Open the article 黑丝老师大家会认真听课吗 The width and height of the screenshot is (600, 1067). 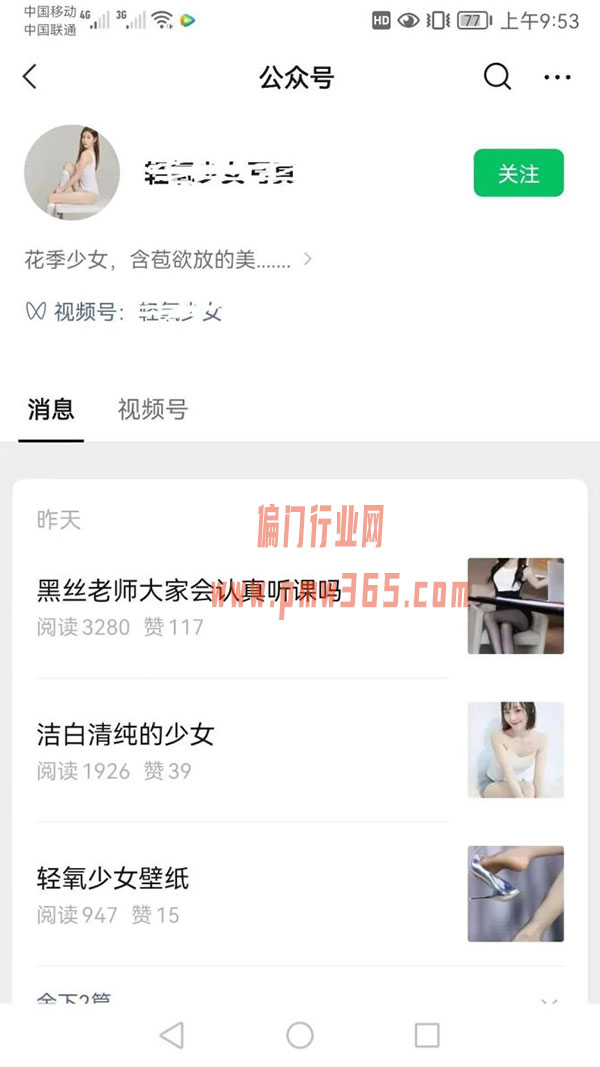tap(190, 592)
